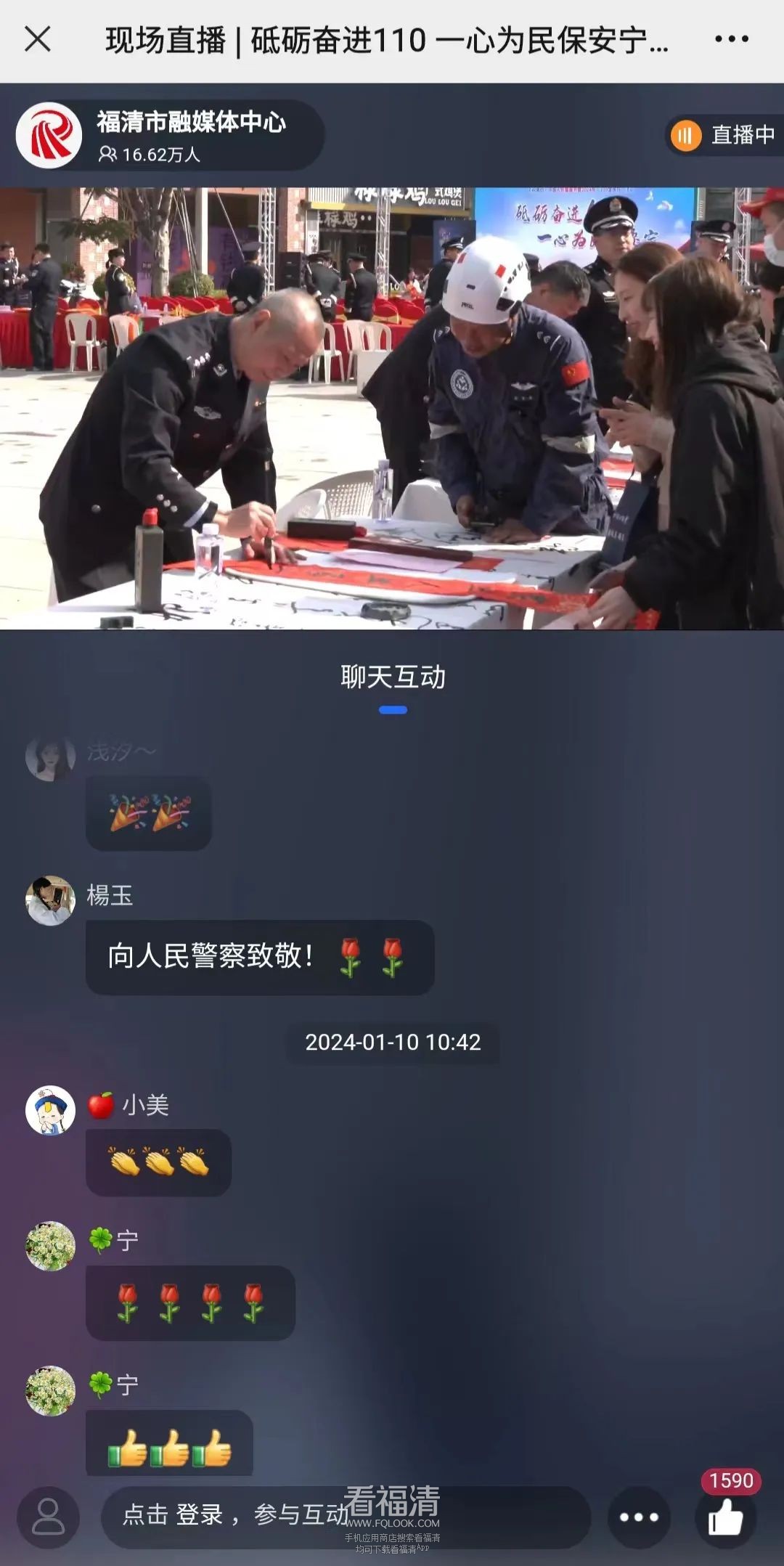
Task: Tap the live video player
Action: click(392, 408)
